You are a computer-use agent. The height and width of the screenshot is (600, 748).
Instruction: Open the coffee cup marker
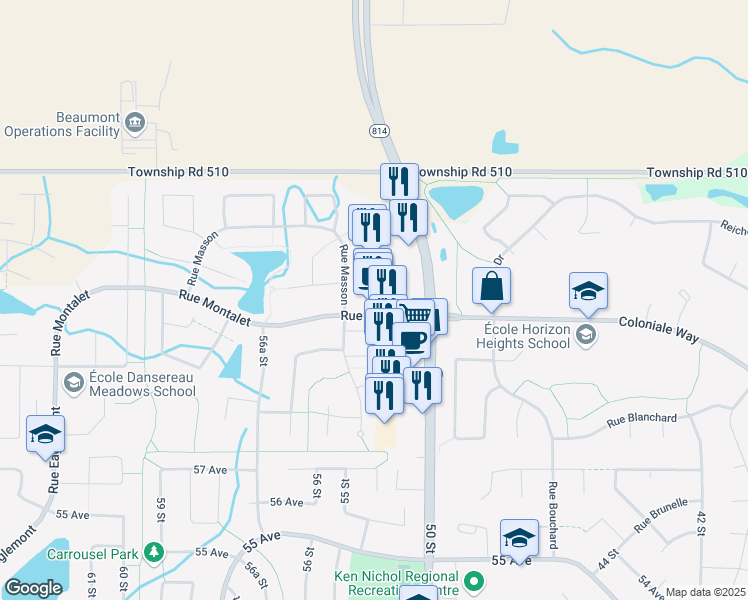[x=412, y=340]
